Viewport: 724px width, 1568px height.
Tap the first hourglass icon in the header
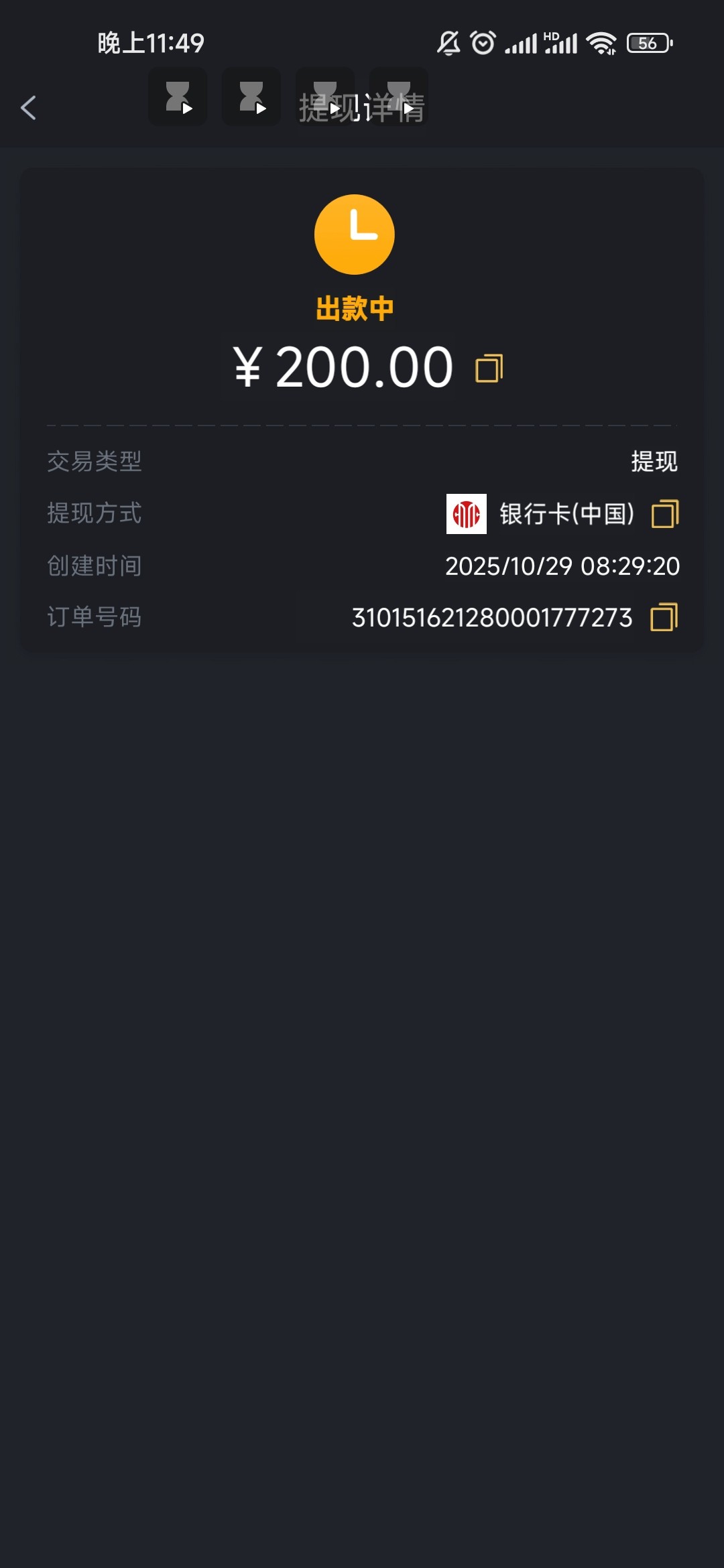pyautogui.click(x=177, y=97)
